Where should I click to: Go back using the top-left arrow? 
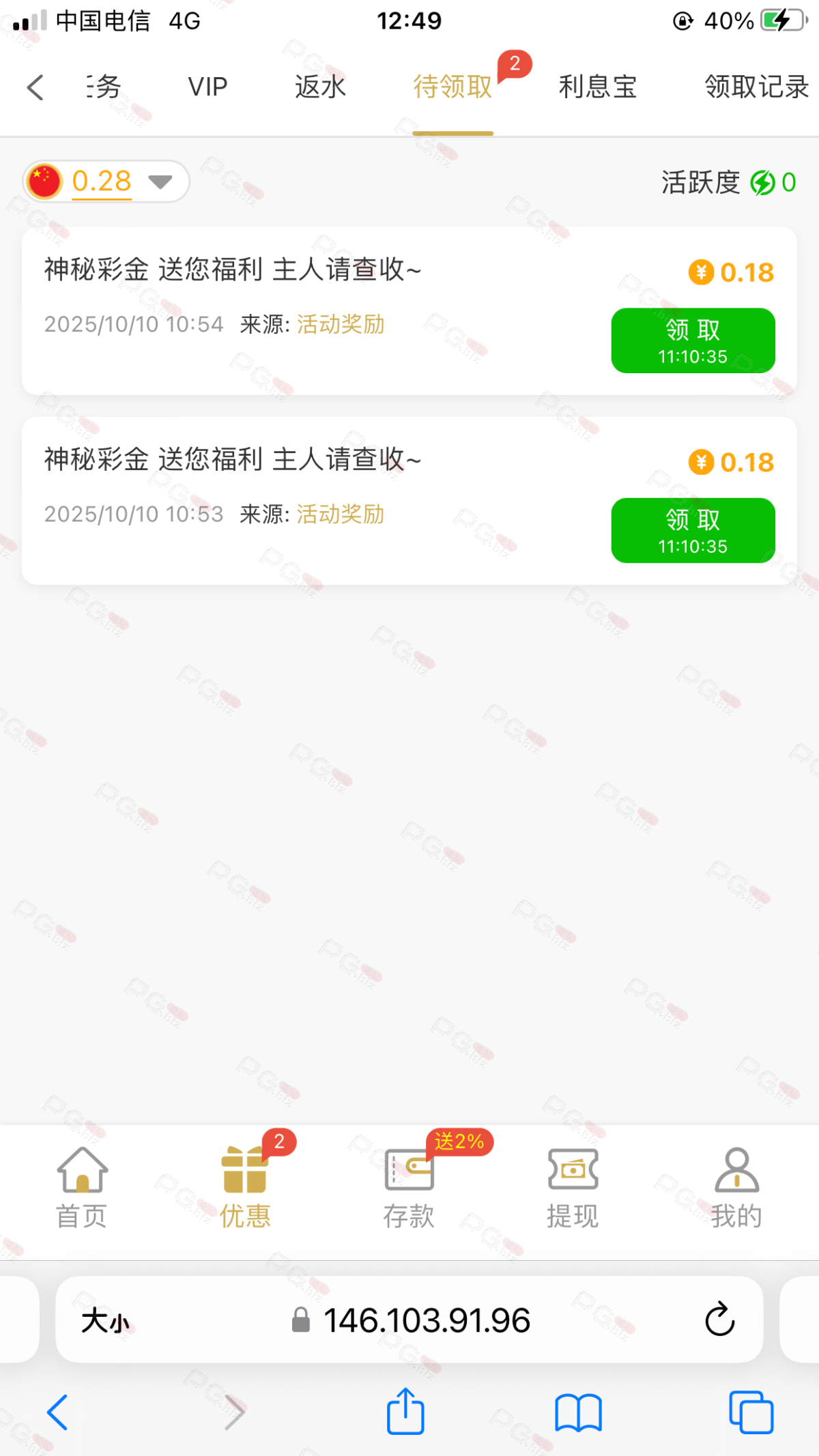pyautogui.click(x=35, y=87)
